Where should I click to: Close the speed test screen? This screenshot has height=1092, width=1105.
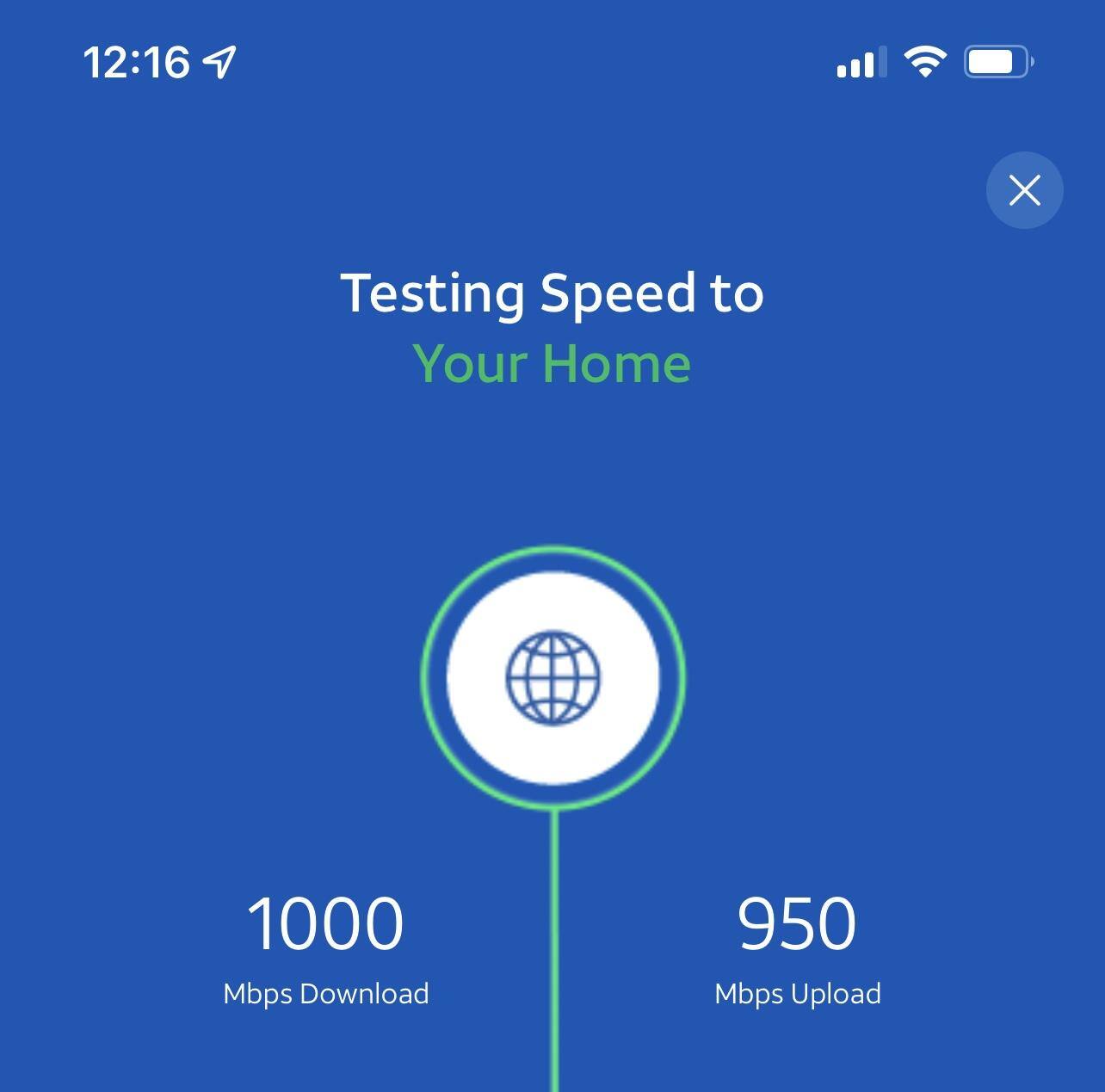(x=1024, y=190)
